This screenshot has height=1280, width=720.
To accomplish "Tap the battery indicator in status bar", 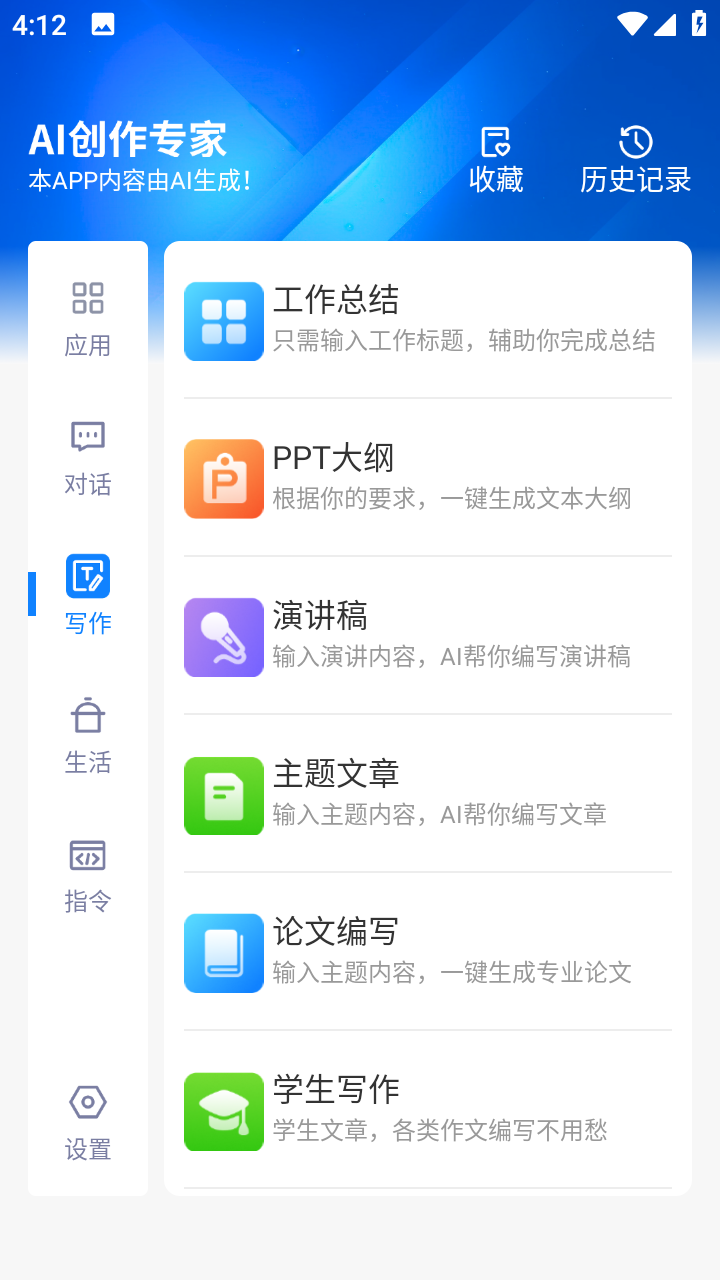I will coord(699,24).
